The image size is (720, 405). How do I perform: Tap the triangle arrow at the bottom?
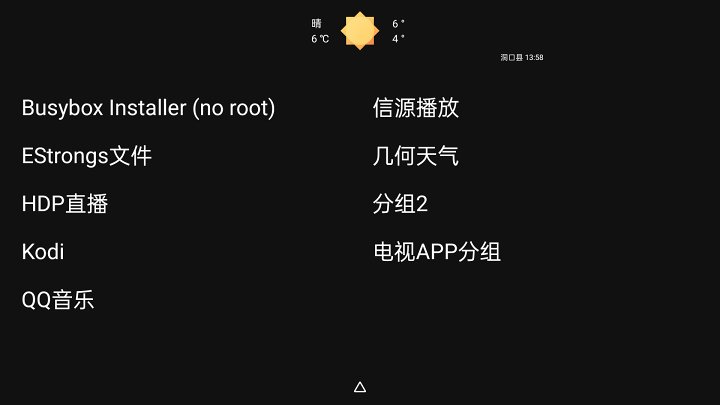pos(360,387)
